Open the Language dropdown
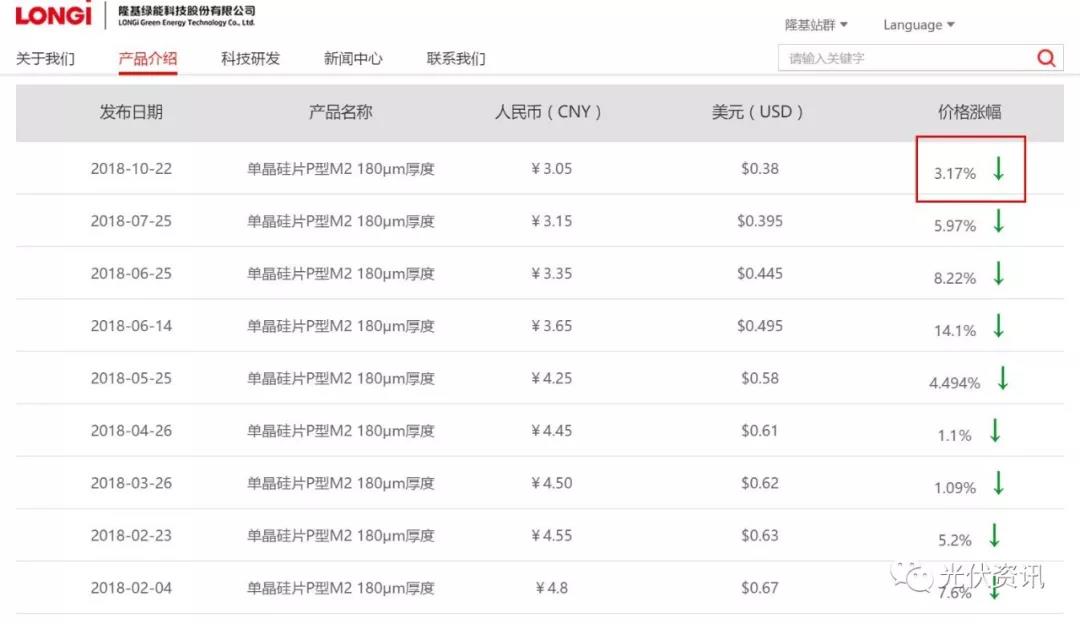1080x624 pixels. [918, 25]
